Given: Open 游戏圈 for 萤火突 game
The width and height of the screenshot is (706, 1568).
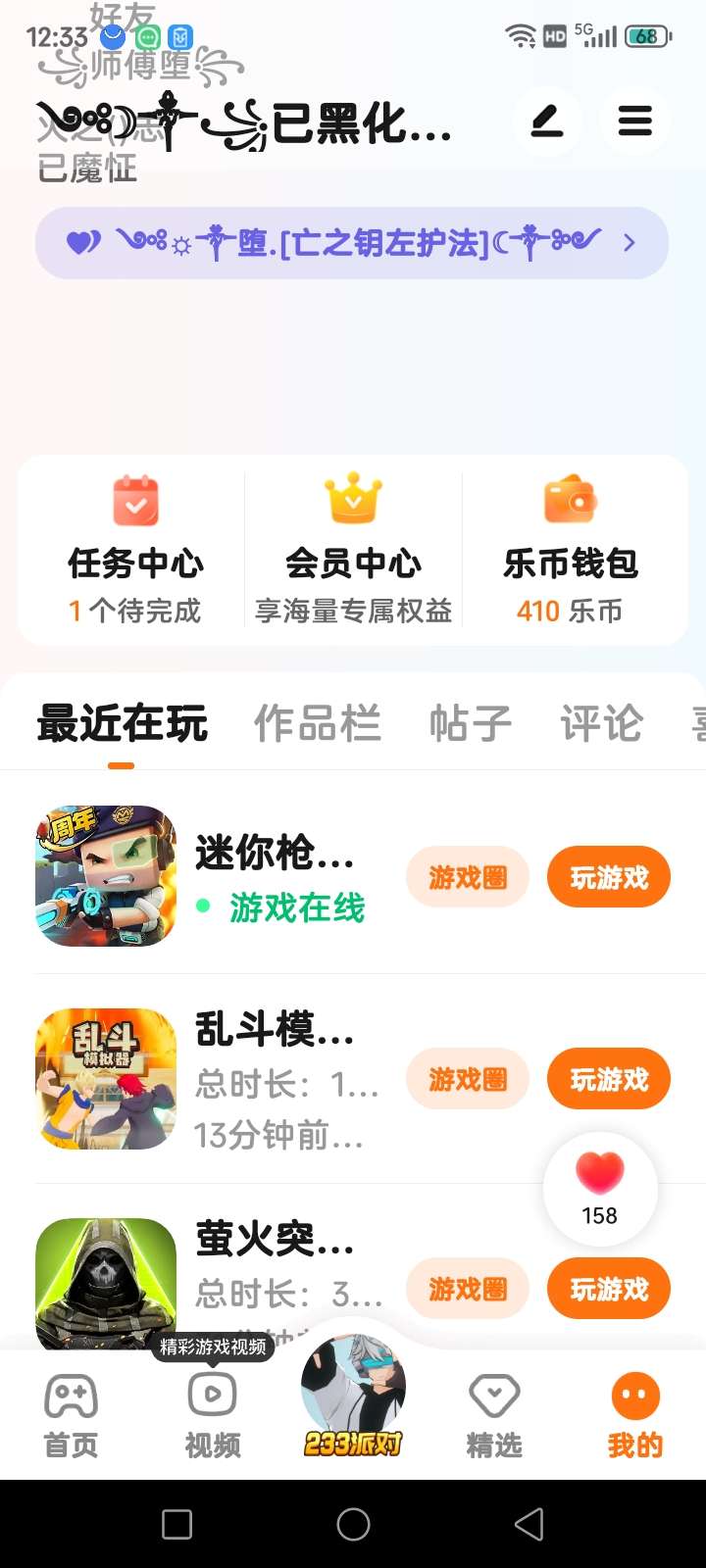Looking at the screenshot, I should point(468,1289).
